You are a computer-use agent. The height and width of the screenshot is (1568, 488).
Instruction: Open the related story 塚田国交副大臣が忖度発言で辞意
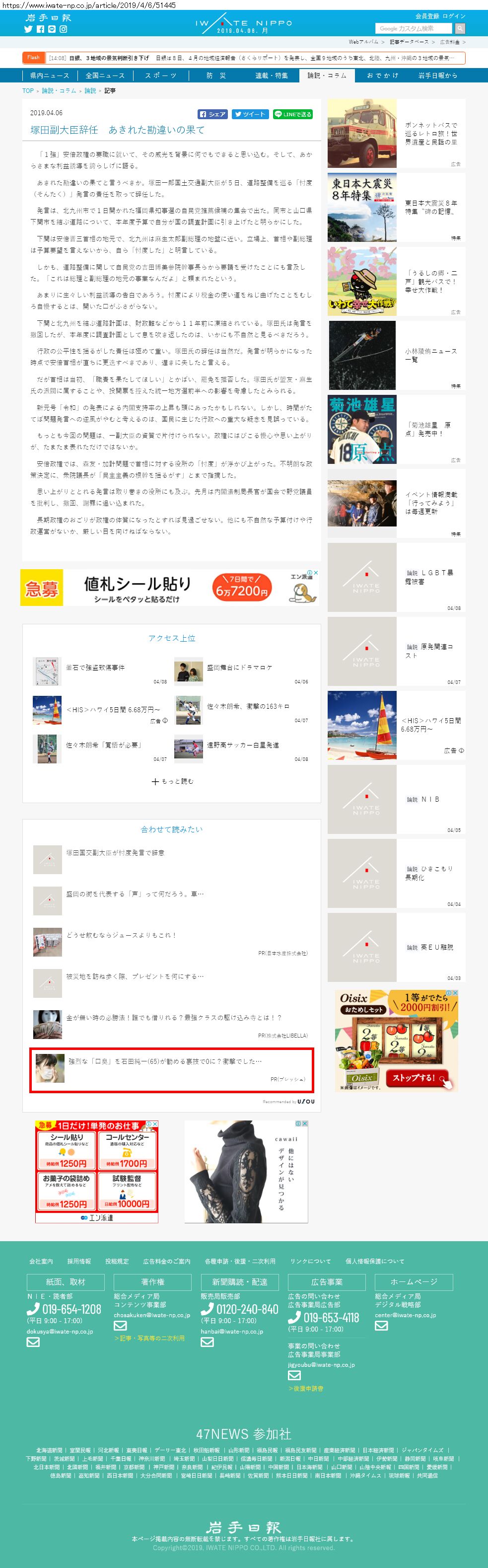115,853
